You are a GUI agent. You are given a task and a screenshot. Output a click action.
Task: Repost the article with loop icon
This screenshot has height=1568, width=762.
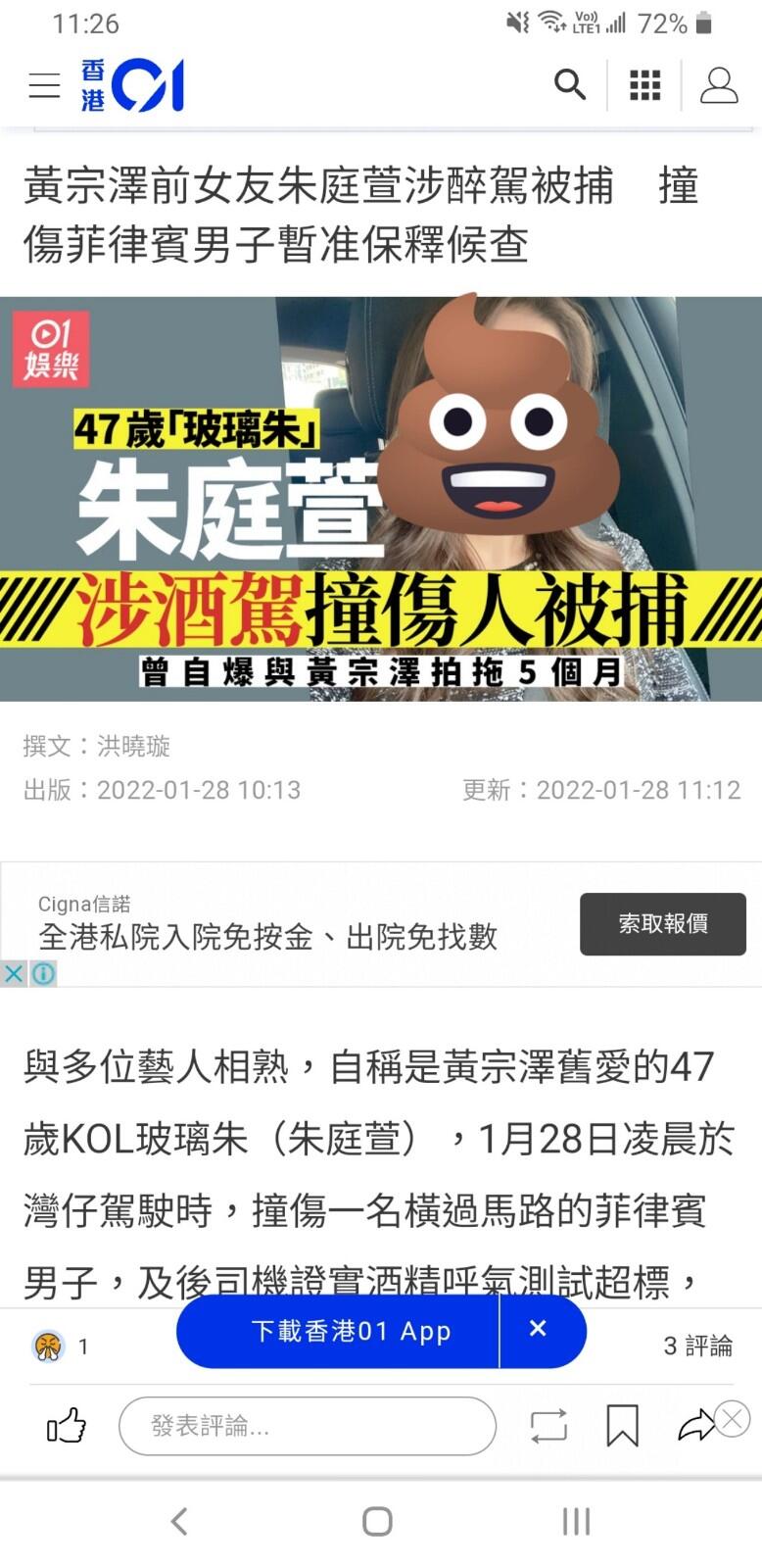click(x=548, y=1426)
